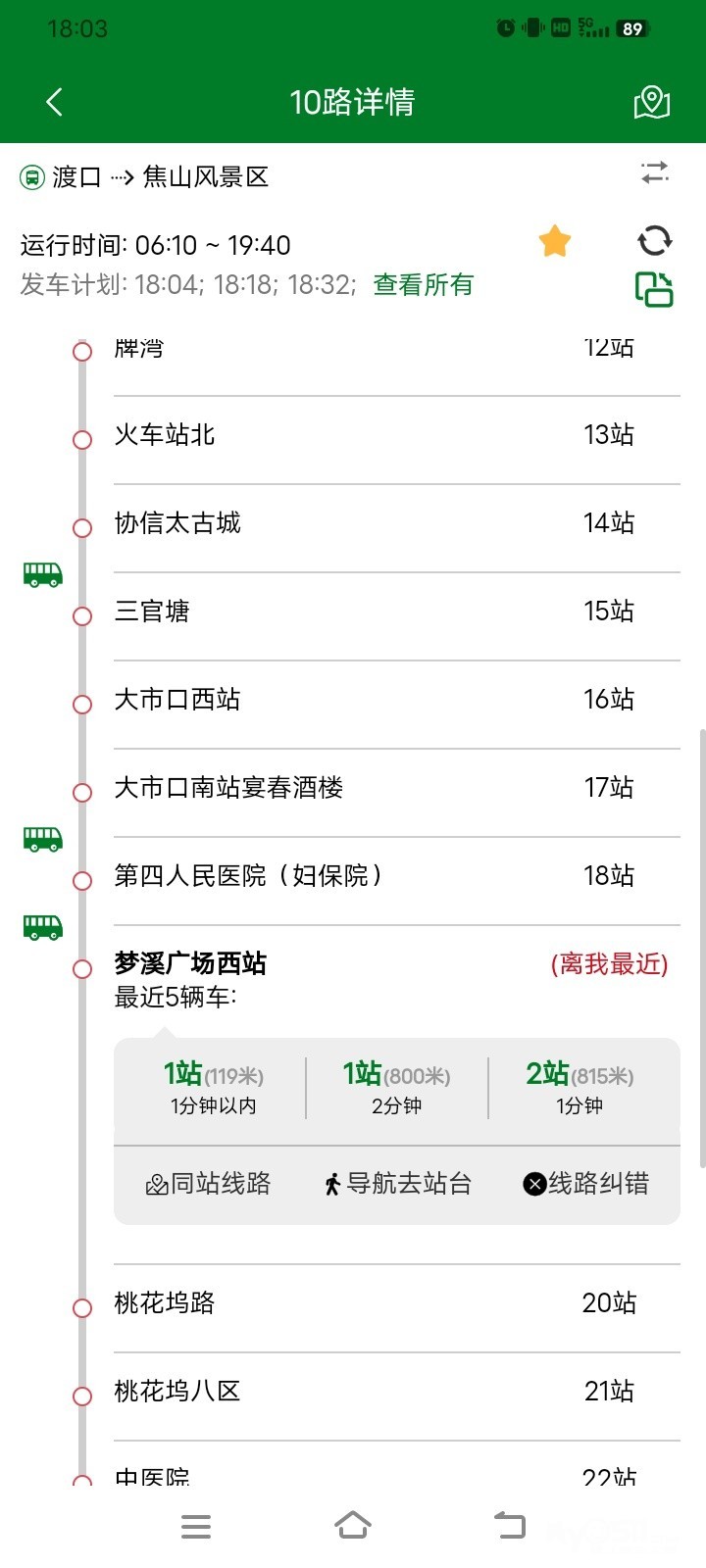Tap 导航去站台
The width and height of the screenshot is (706, 1568).
pyautogui.click(x=397, y=1184)
